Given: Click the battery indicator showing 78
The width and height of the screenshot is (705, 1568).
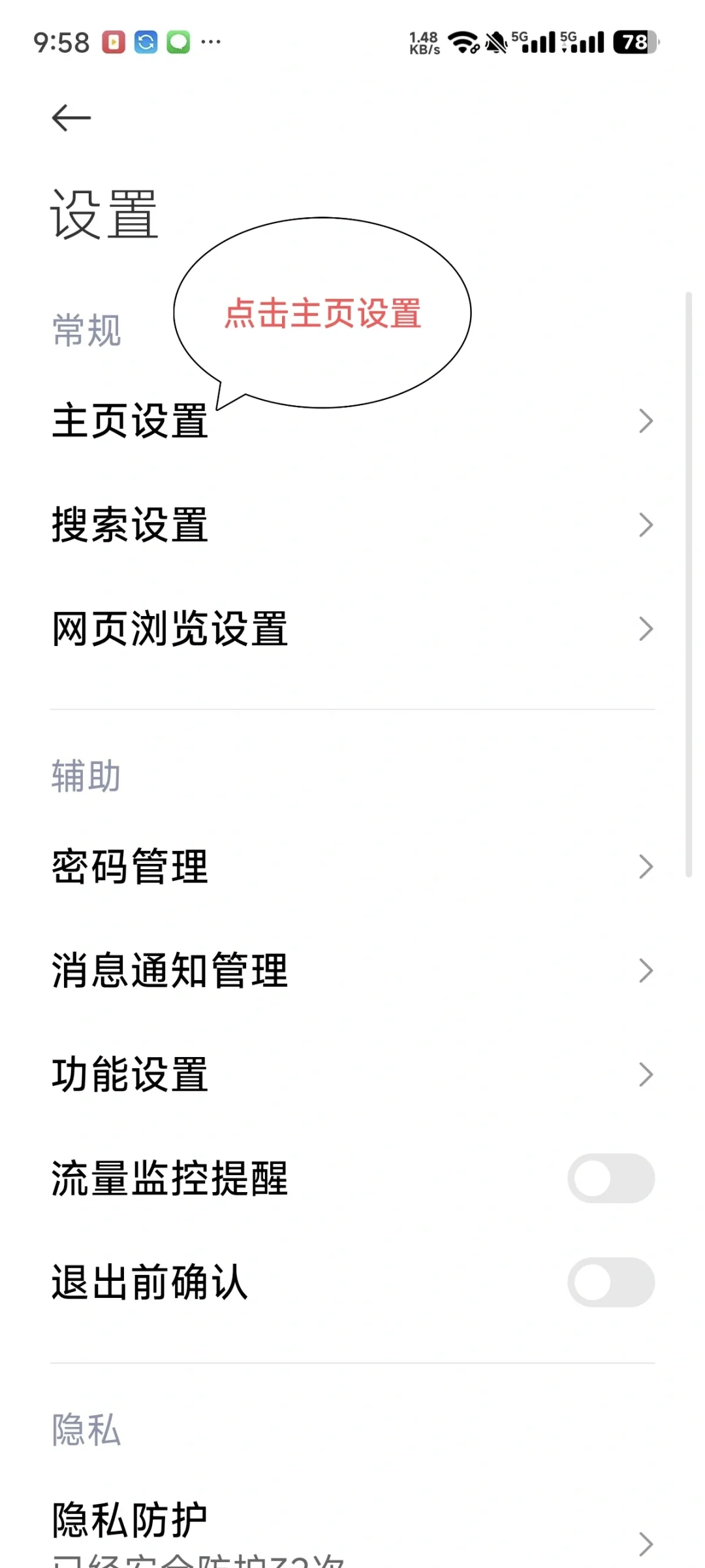Looking at the screenshot, I should (x=633, y=42).
